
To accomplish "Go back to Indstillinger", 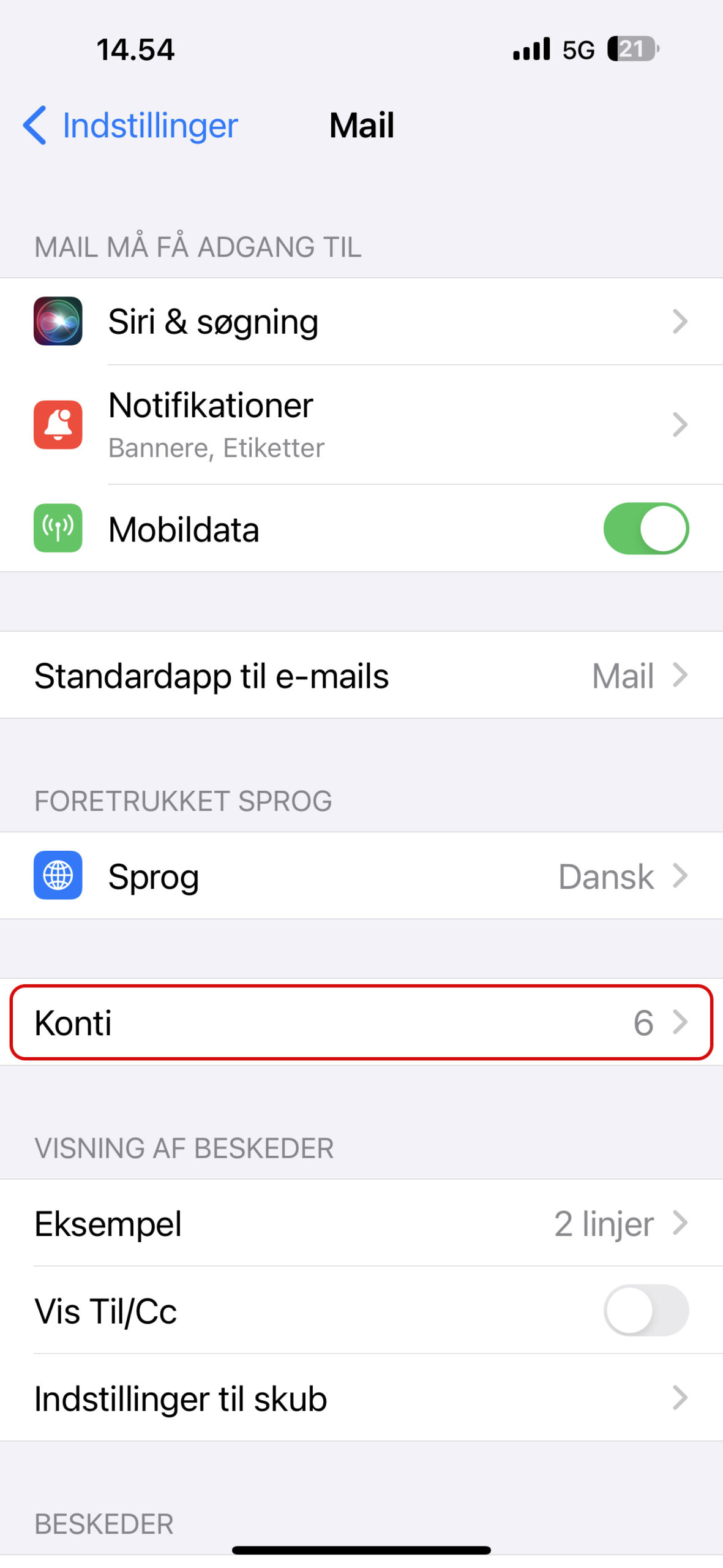I will pos(130,126).
